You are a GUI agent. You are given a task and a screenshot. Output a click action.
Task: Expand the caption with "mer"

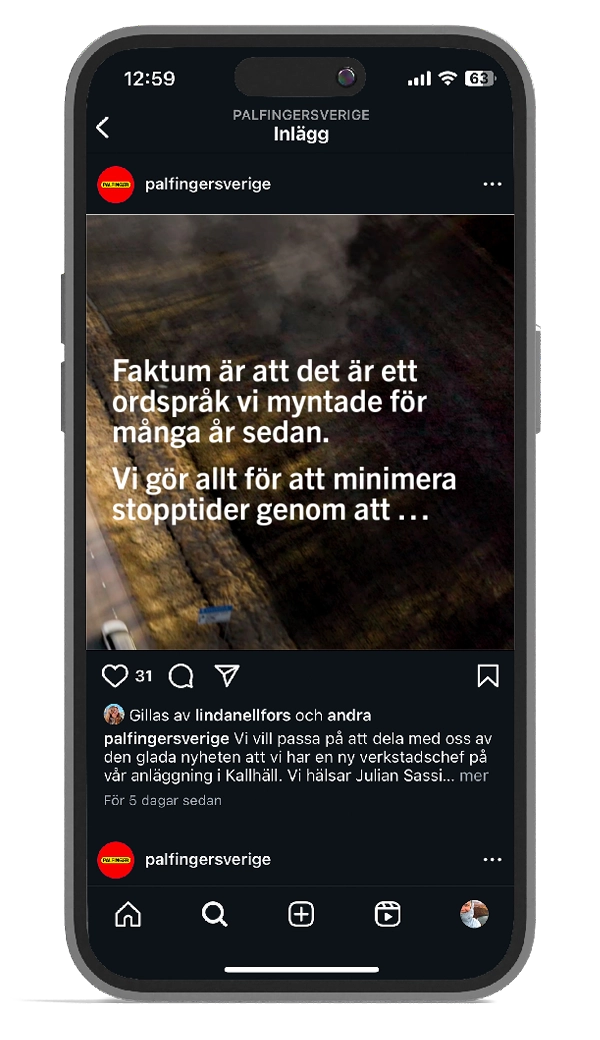point(474,775)
